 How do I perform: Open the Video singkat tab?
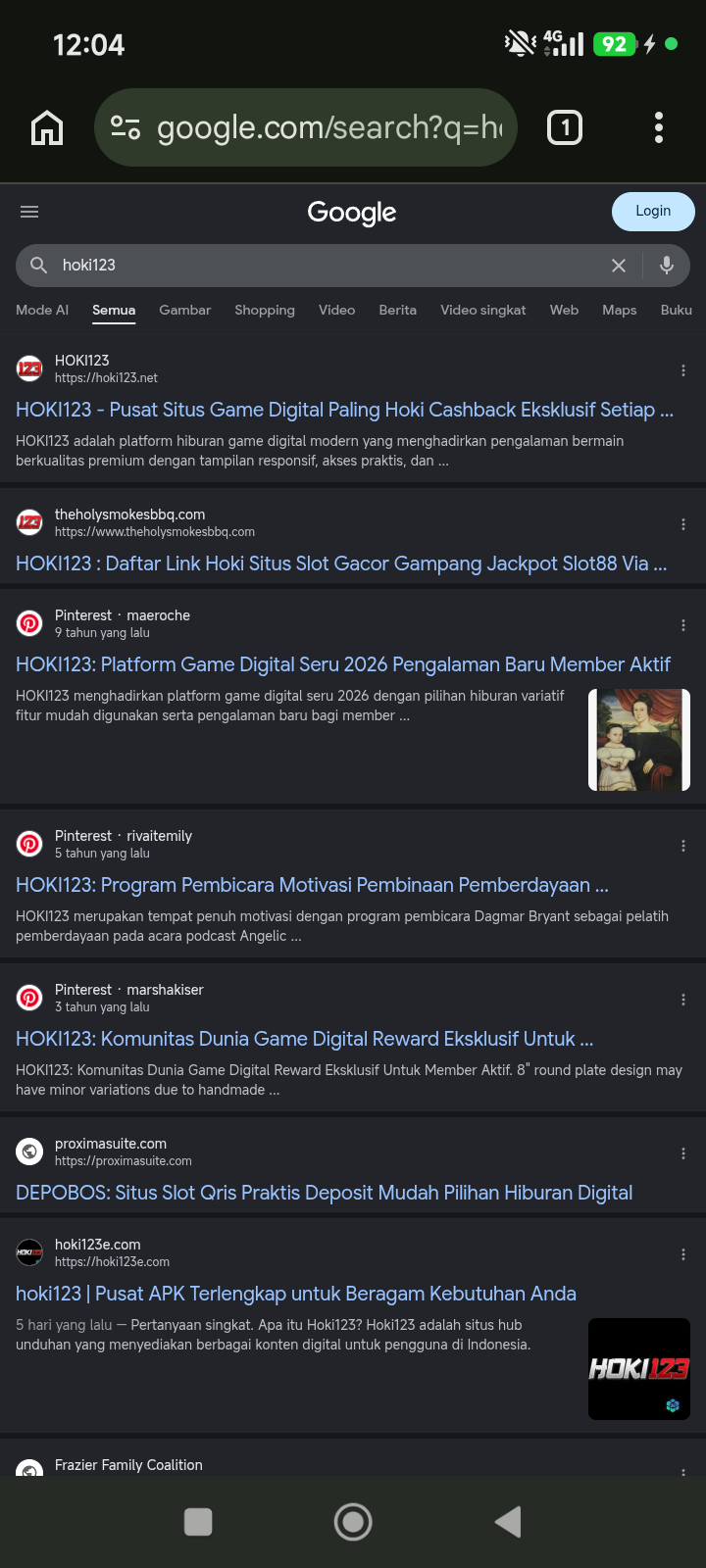482,310
